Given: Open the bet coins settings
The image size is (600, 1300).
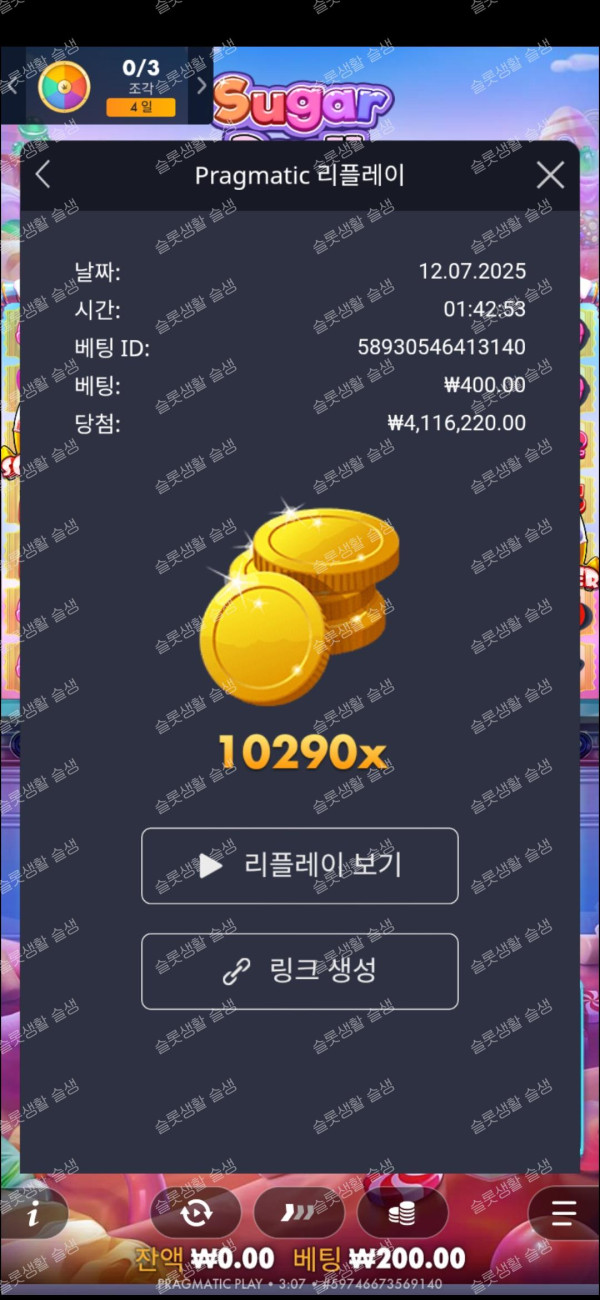Looking at the screenshot, I should pos(402,1213).
